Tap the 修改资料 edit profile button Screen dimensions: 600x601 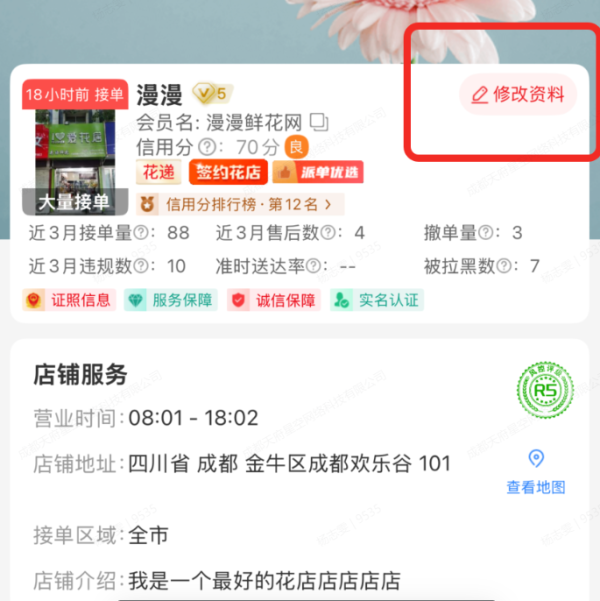click(518, 95)
